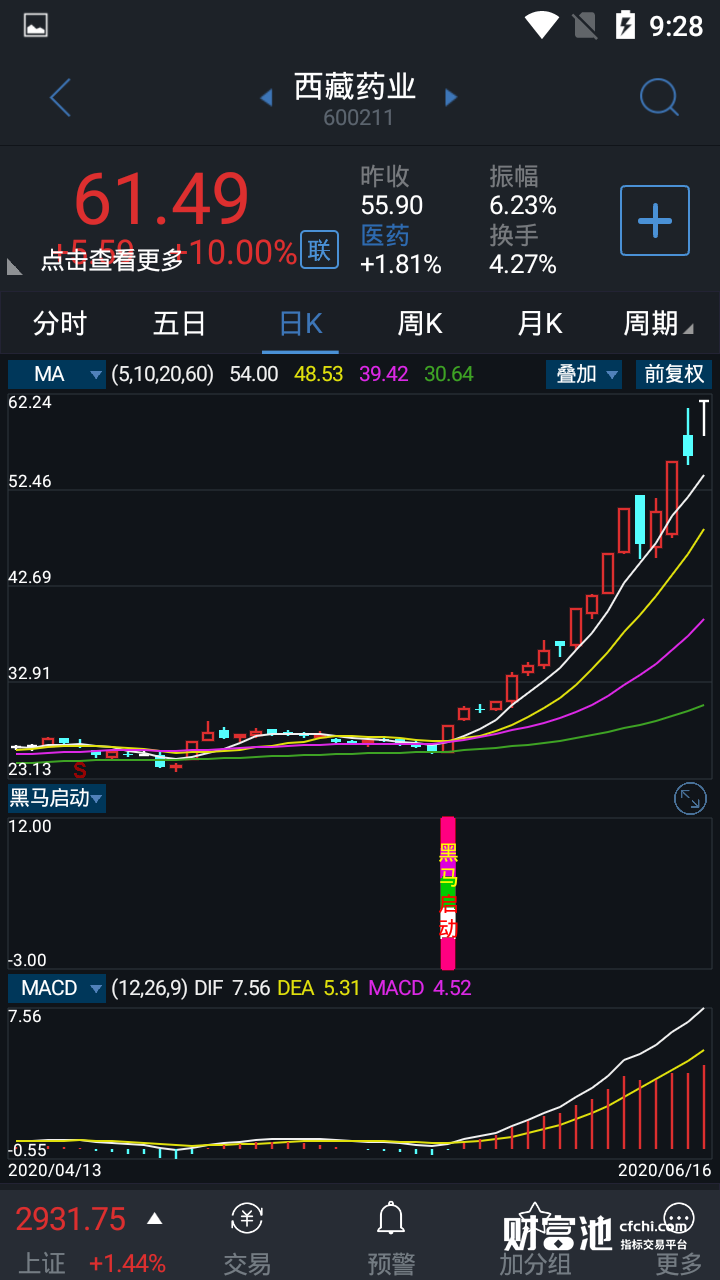This screenshot has height=1280, width=720.
Task: Open the MACD indicator dropdown
Action: [57, 988]
